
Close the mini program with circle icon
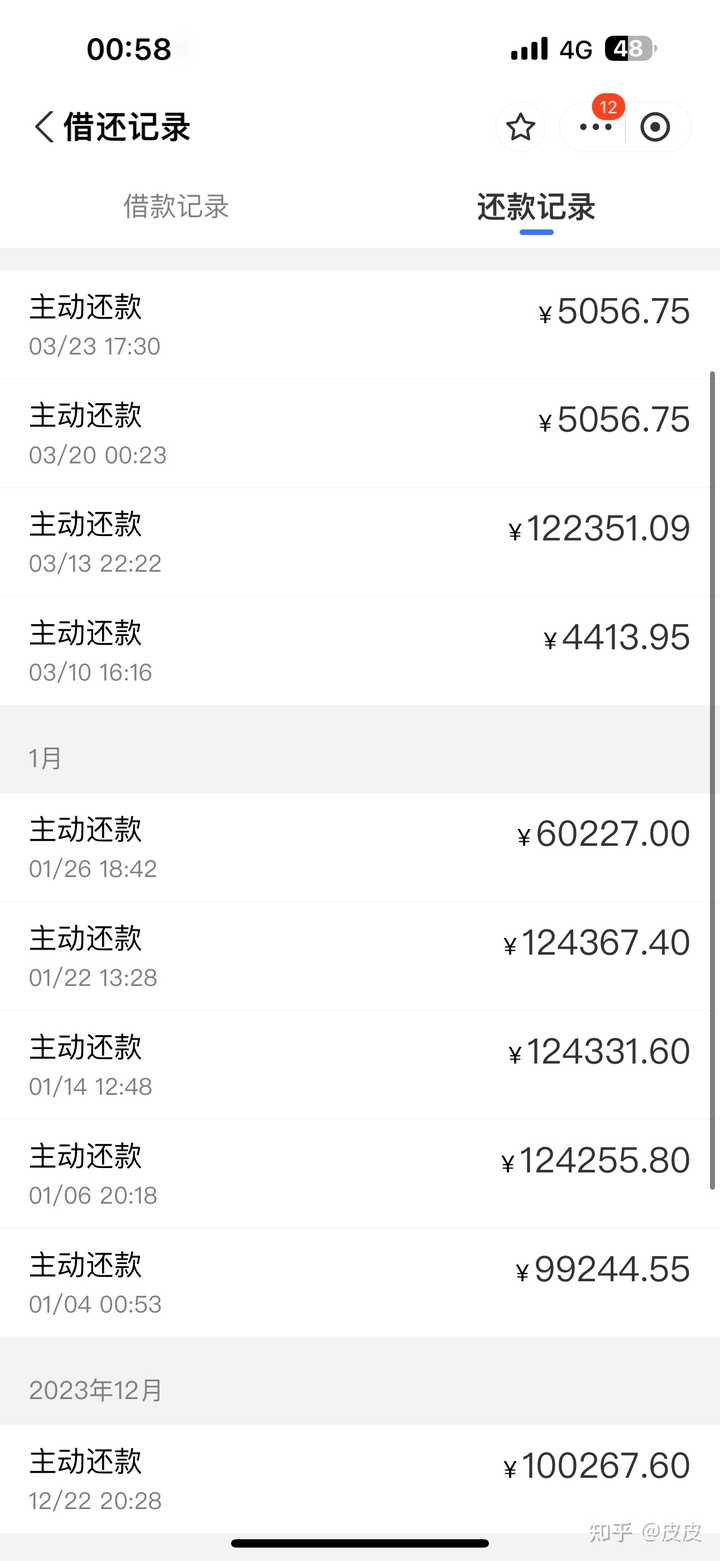pos(655,127)
